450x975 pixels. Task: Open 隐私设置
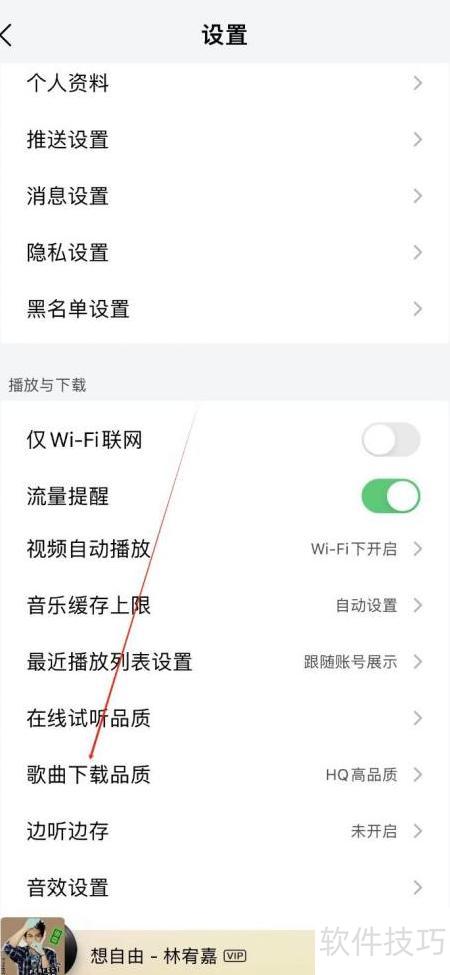[225, 252]
